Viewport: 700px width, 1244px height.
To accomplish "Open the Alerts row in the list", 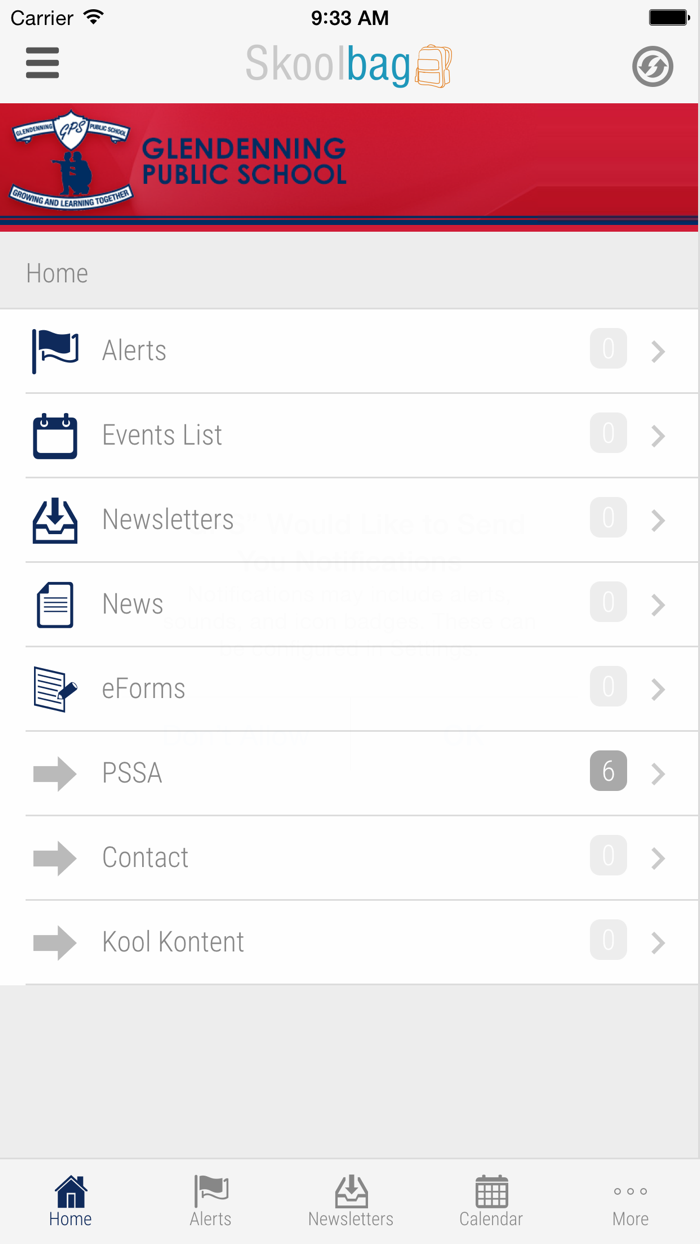I will pyautogui.click(x=350, y=351).
